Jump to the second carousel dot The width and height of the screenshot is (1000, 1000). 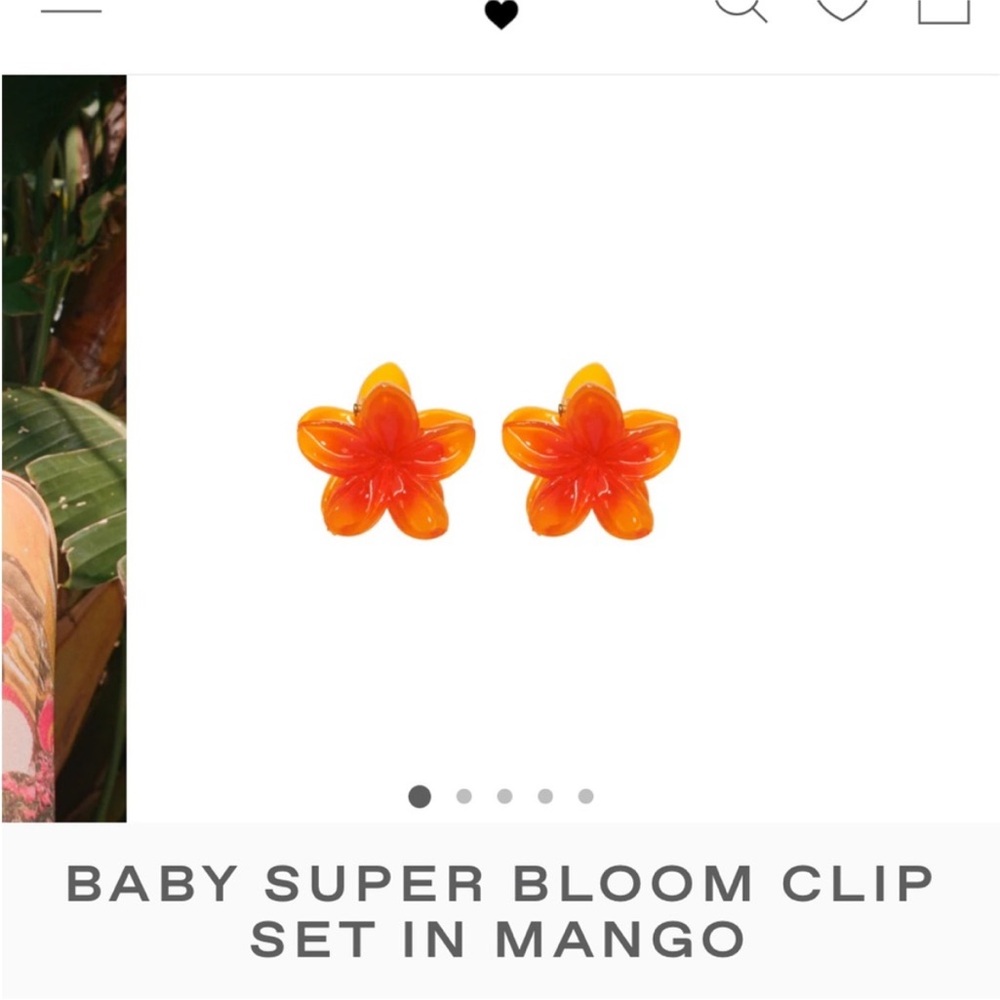(x=464, y=796)
